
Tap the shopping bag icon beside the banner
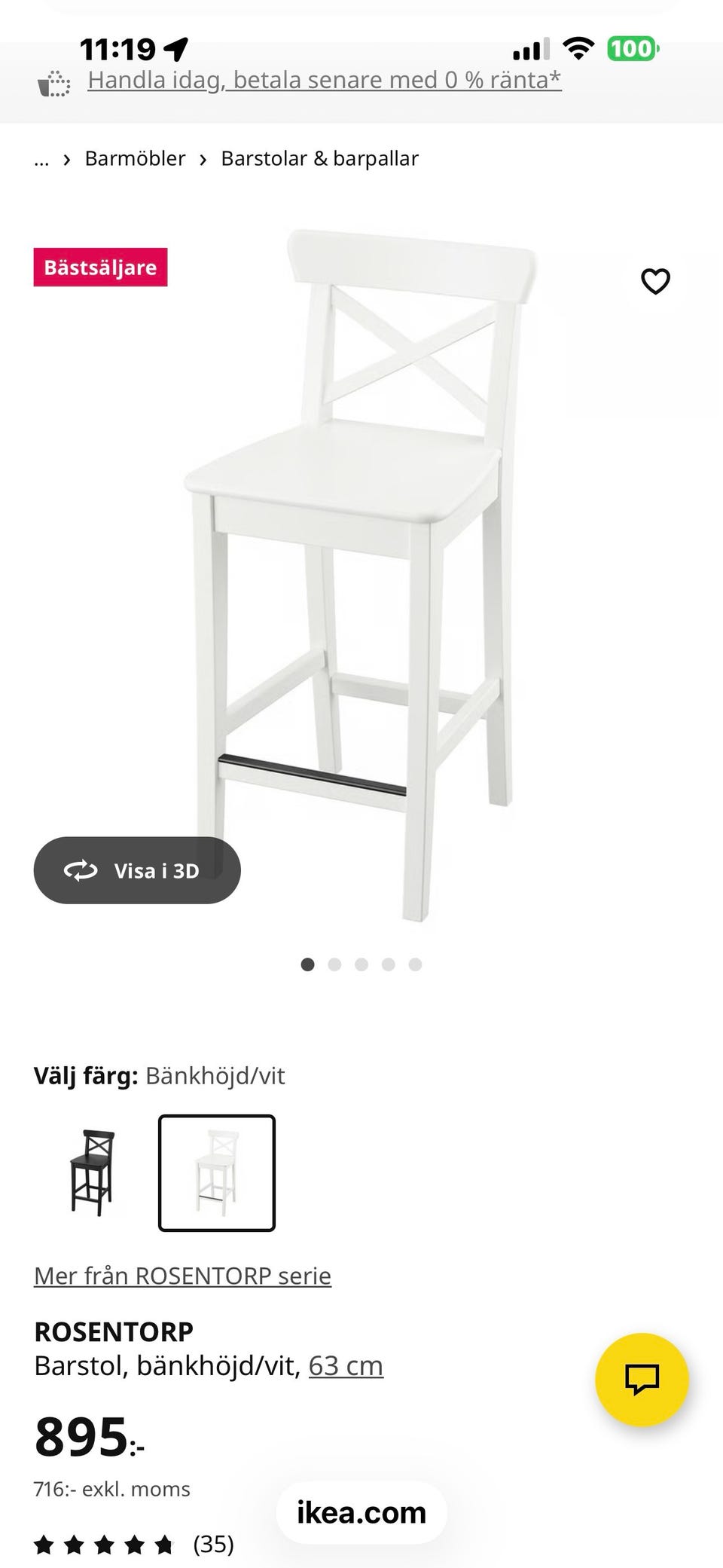[53, 79]
